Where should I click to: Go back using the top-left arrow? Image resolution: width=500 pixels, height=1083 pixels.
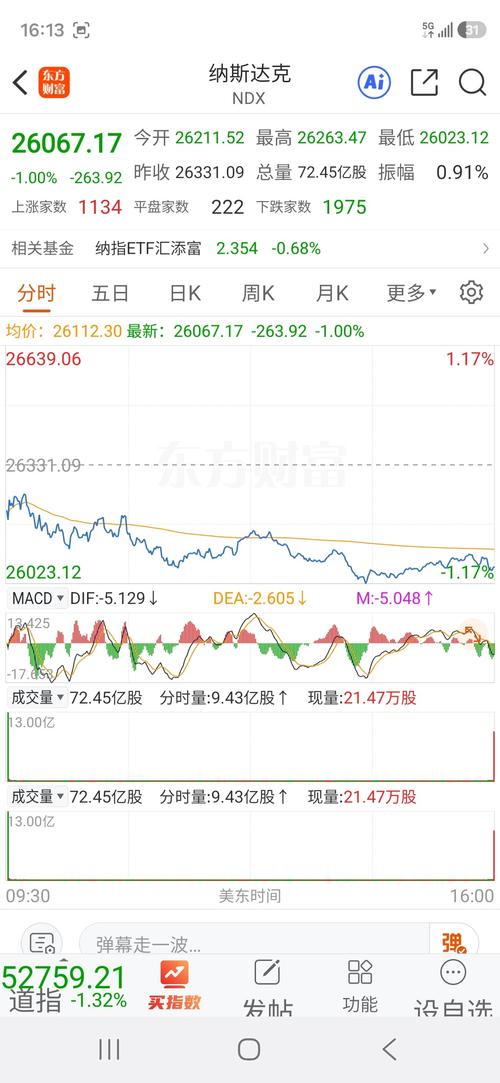pyautogui.click(x=20, y=83)
